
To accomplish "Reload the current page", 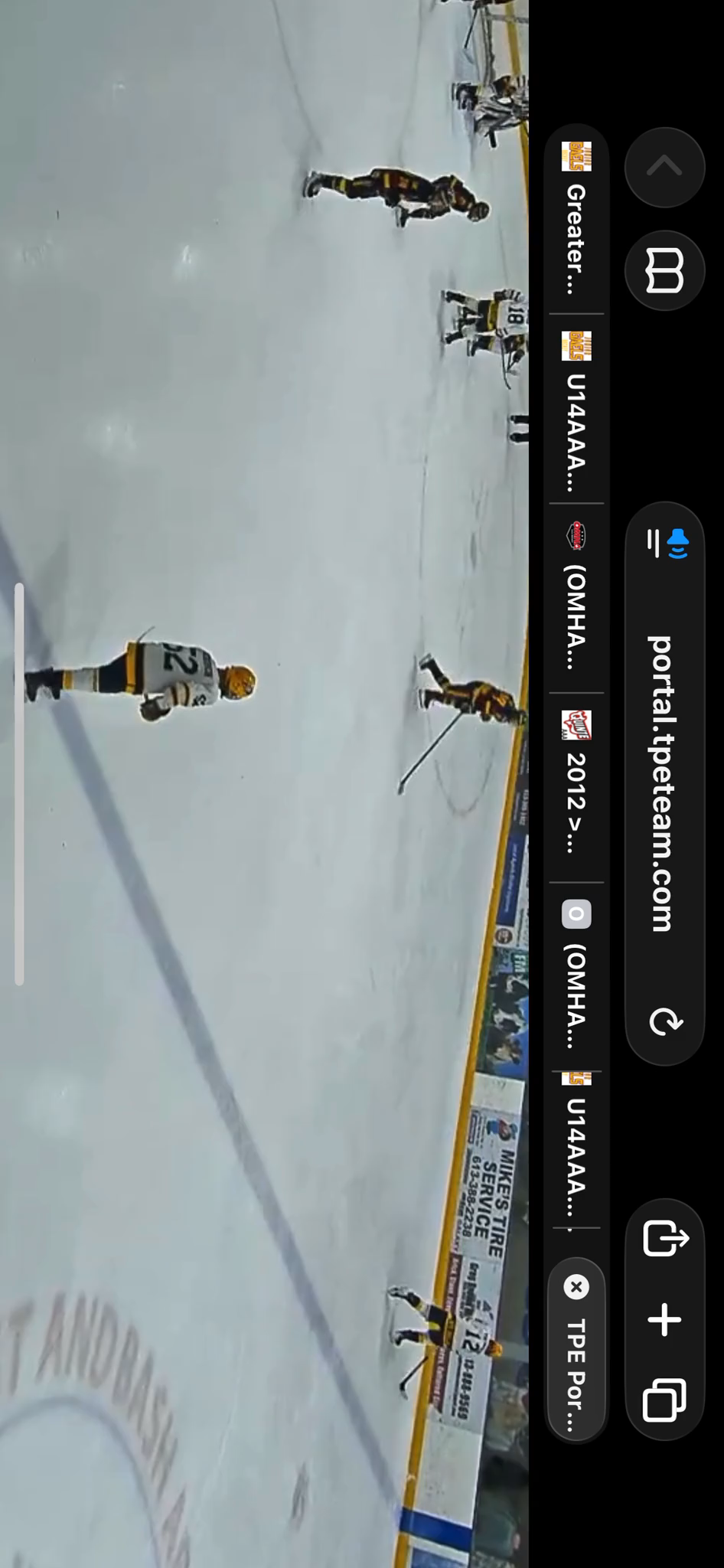I will click(x=664, y=1021).
